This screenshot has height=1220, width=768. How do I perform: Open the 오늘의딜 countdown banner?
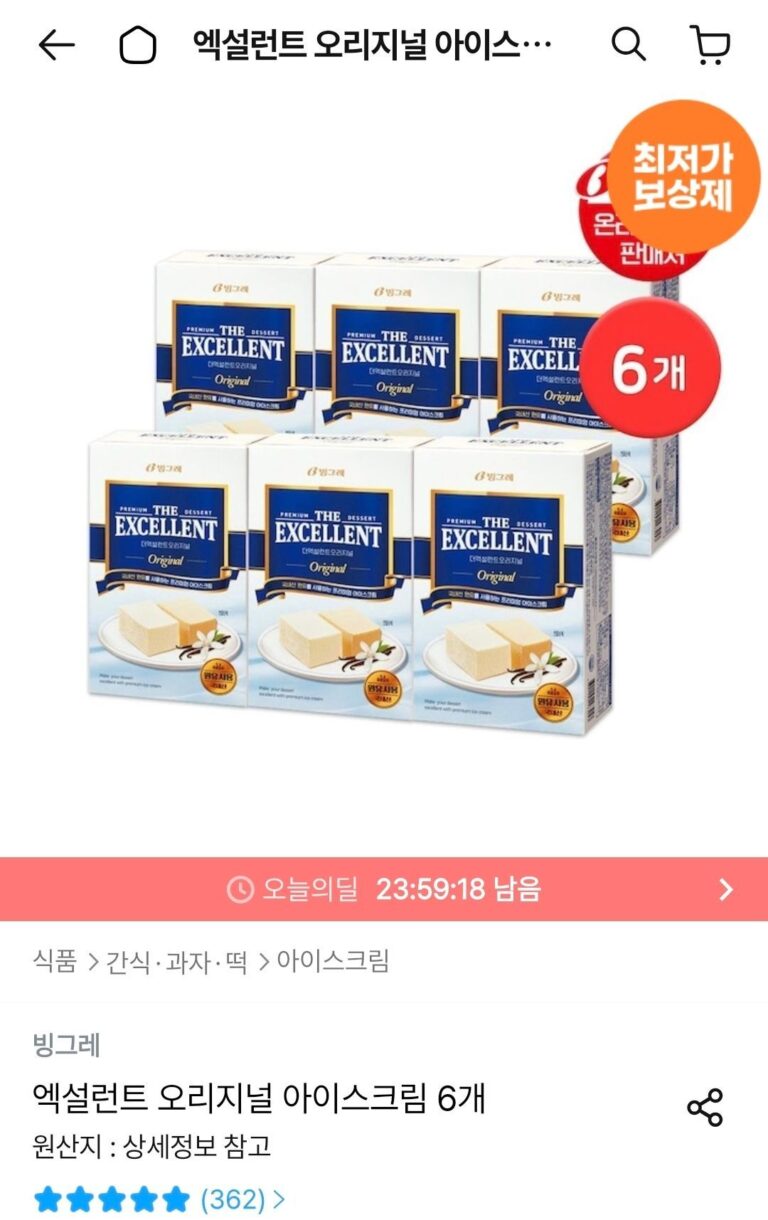(x=384, y=889)
